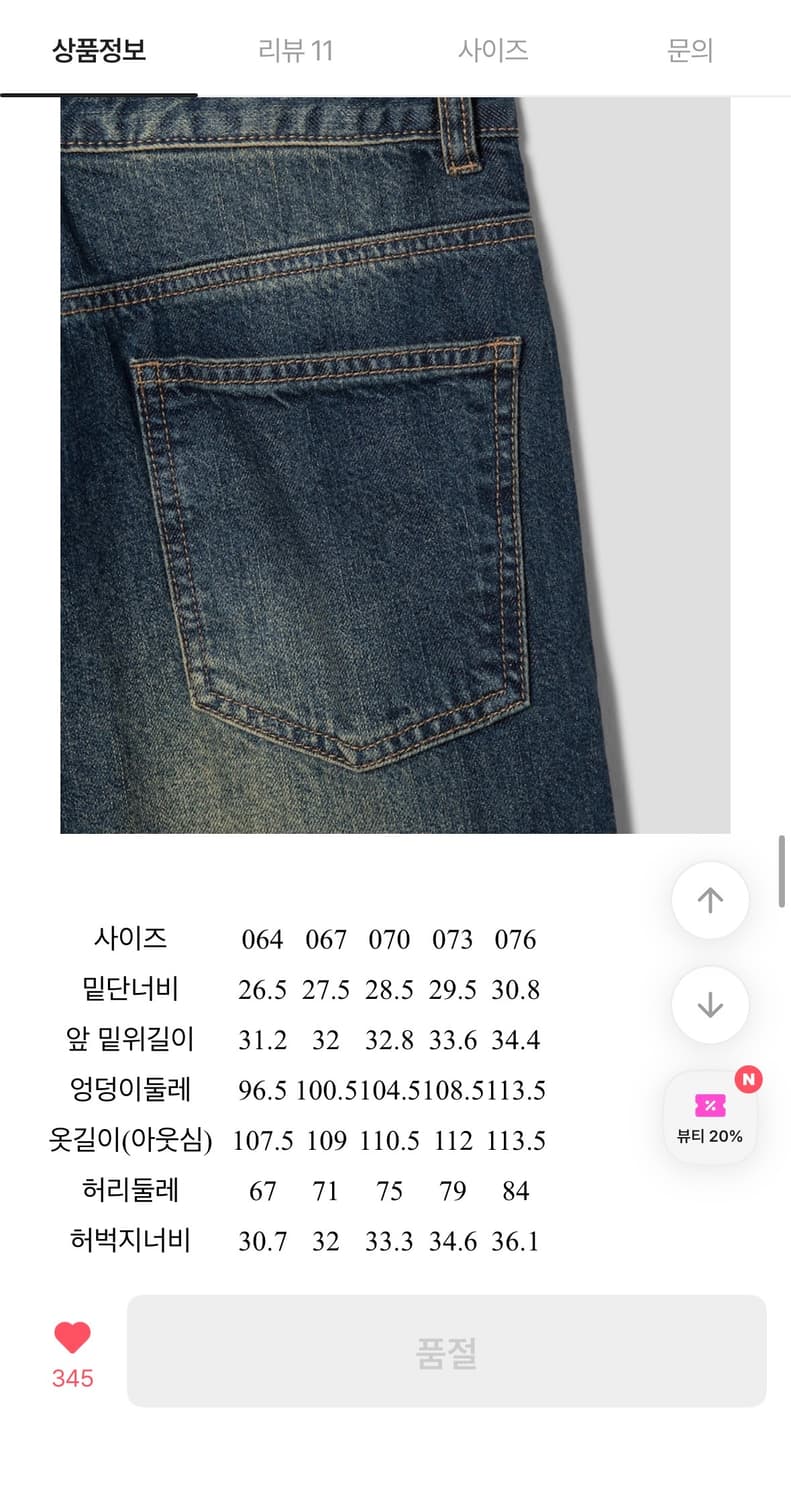The height and width of the screenshot is (1500, 791).
Task: Select size 076 column header
Action: (515, 939)
